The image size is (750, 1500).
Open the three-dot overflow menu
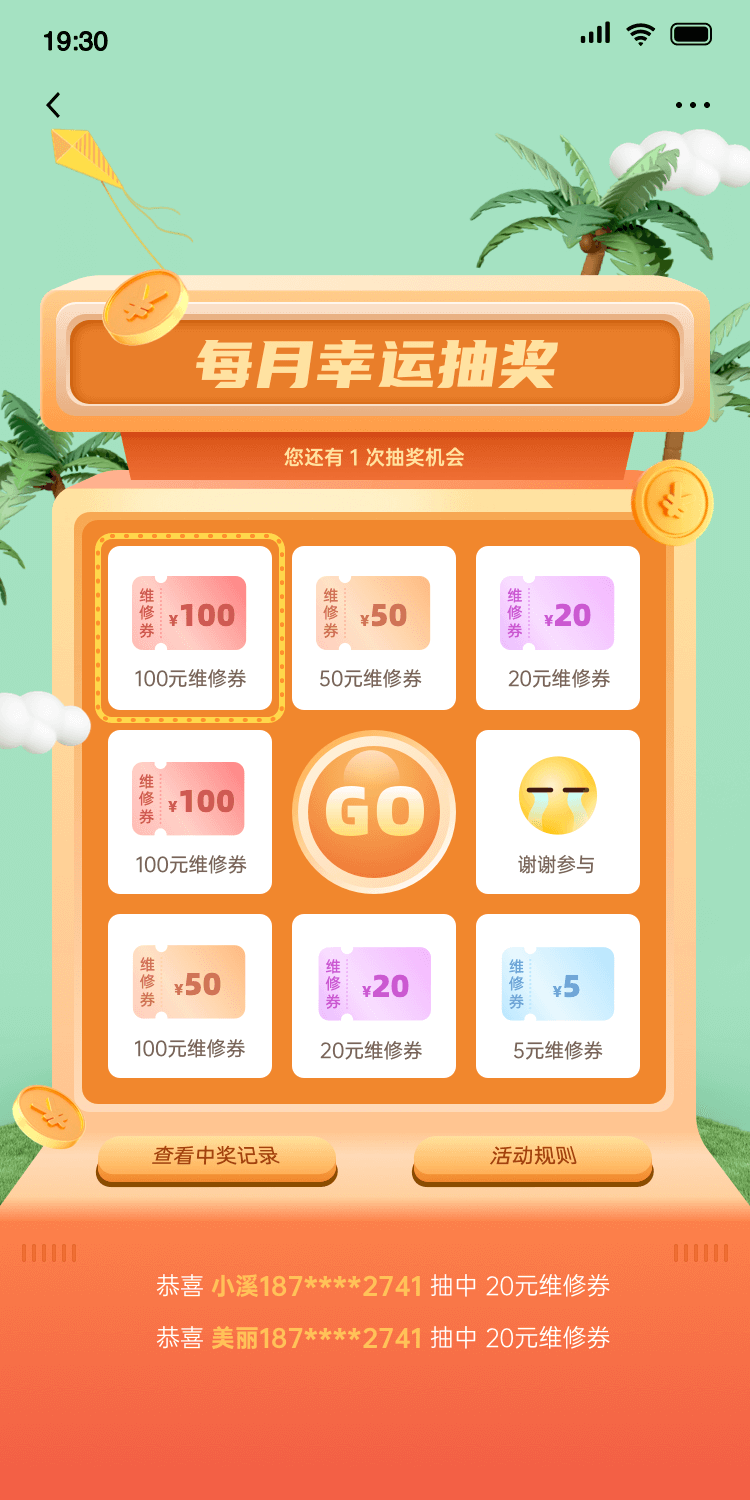[x=692, y=105]
